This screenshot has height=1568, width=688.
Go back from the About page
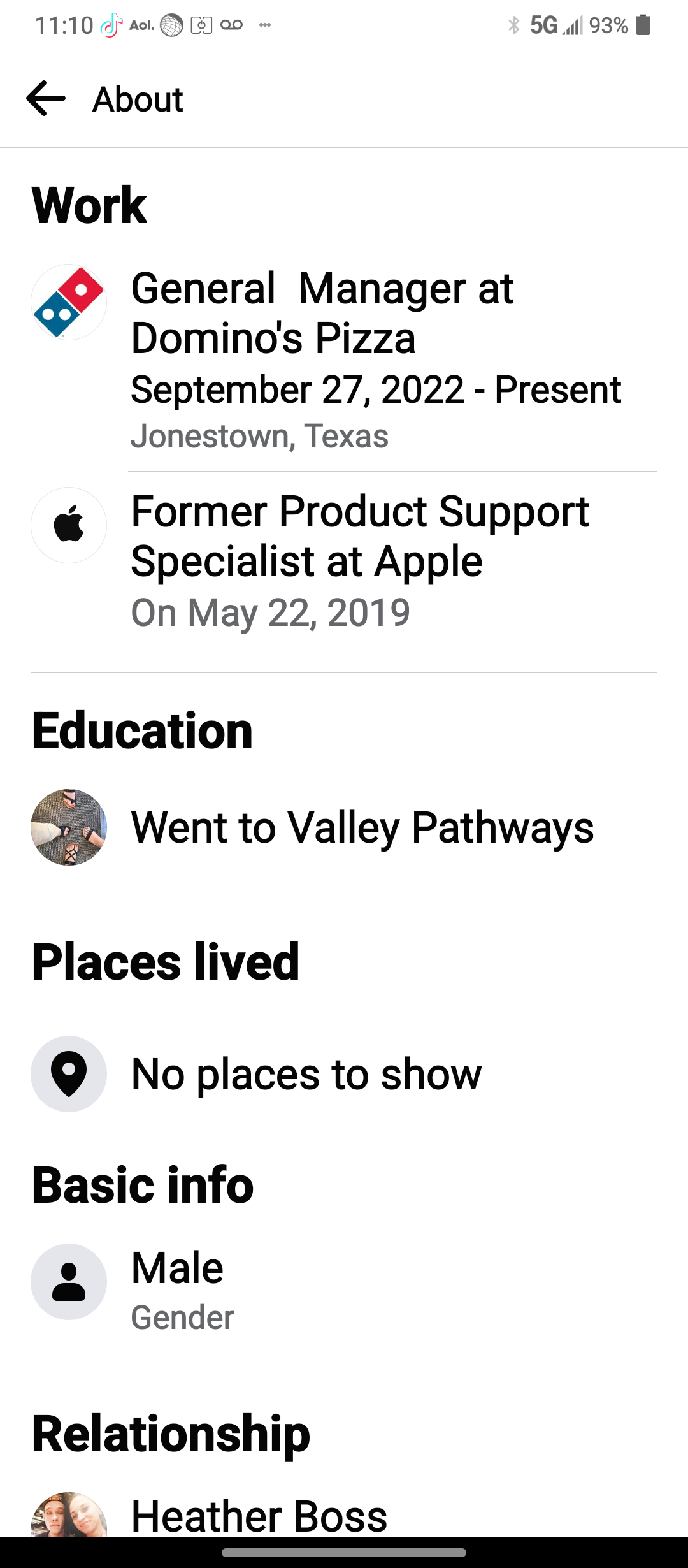coord(46,99)
